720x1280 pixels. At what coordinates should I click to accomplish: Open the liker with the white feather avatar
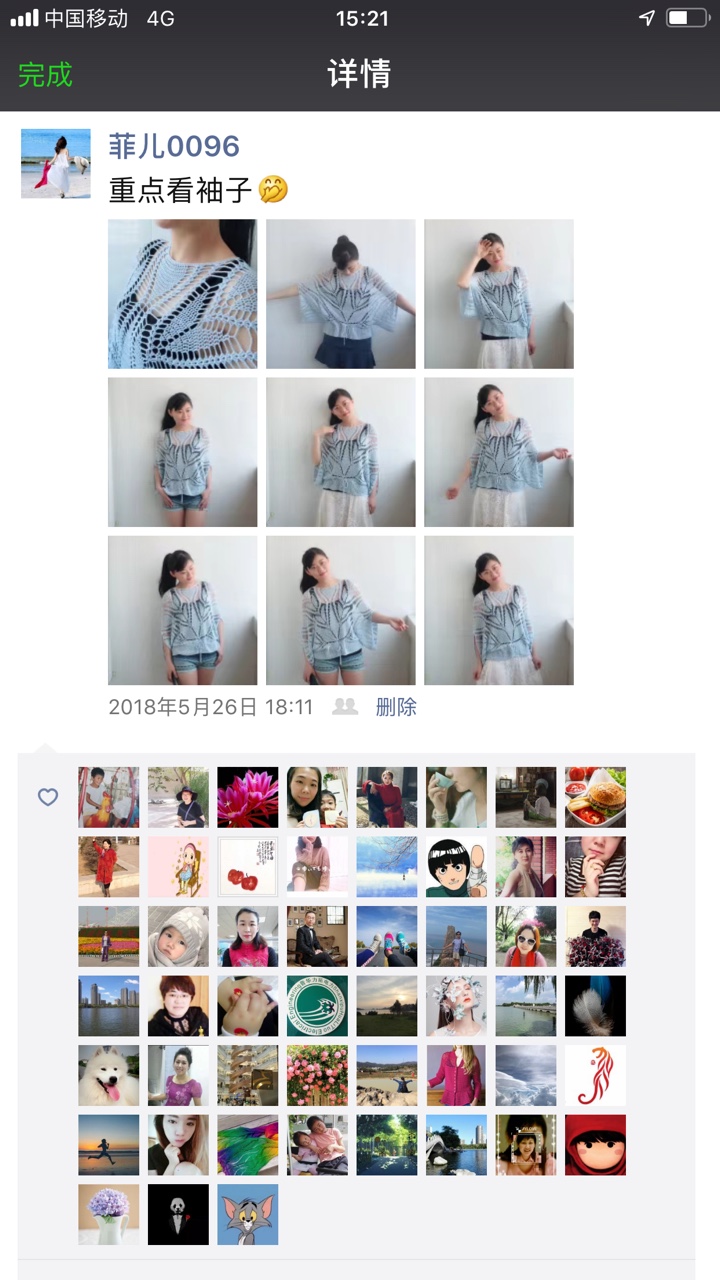point(596,1006)
